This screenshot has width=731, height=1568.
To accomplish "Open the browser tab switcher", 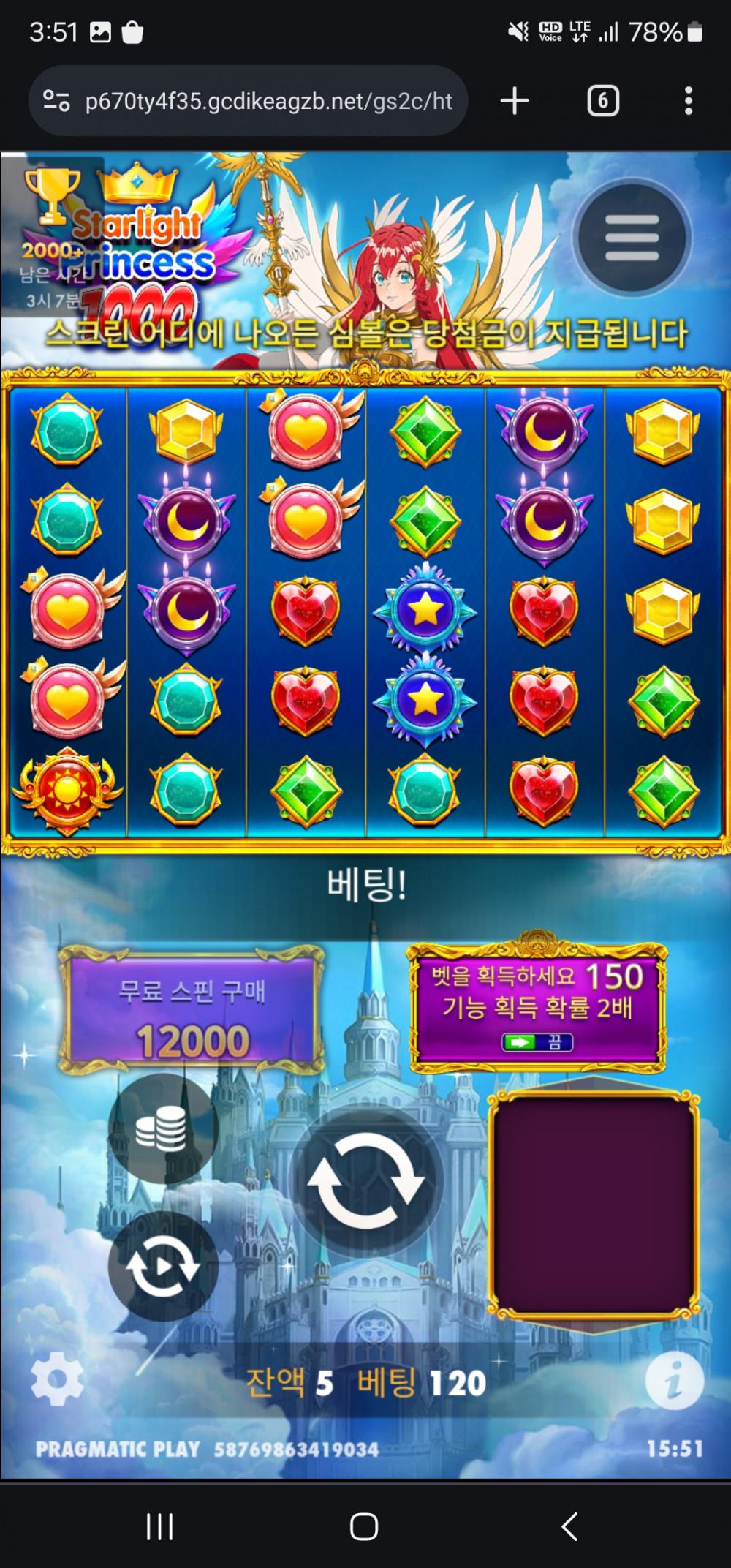I will coord(603,101).
